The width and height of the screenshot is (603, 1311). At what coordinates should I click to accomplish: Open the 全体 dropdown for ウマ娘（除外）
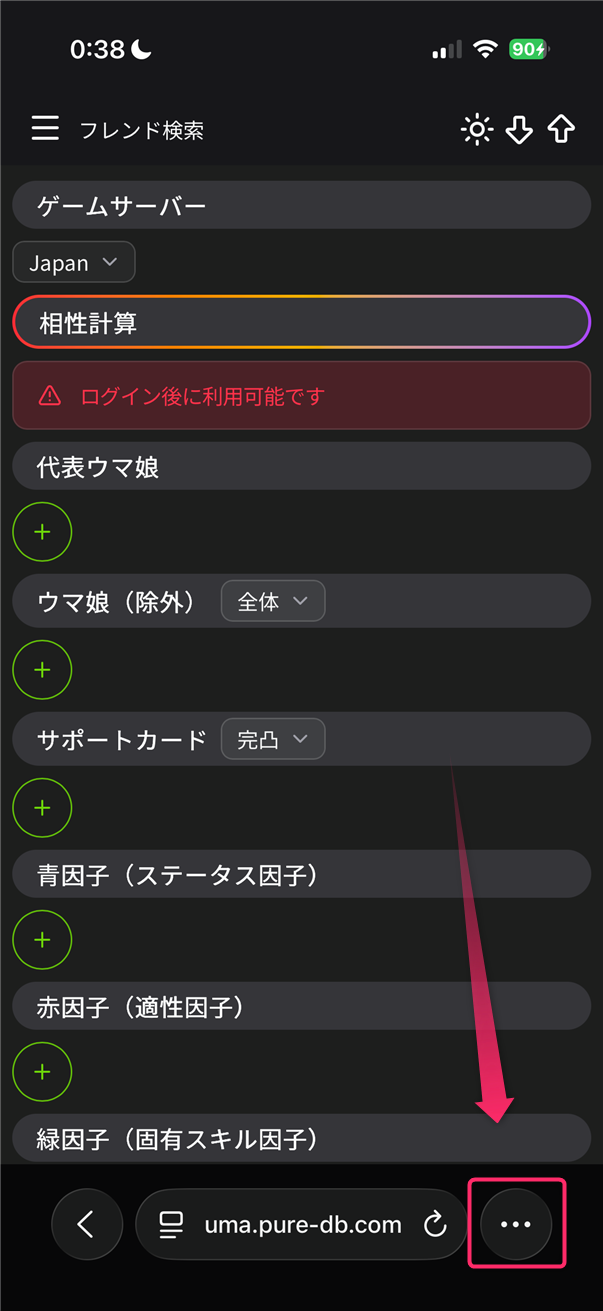pyautogui.click(x=273, y=602)
